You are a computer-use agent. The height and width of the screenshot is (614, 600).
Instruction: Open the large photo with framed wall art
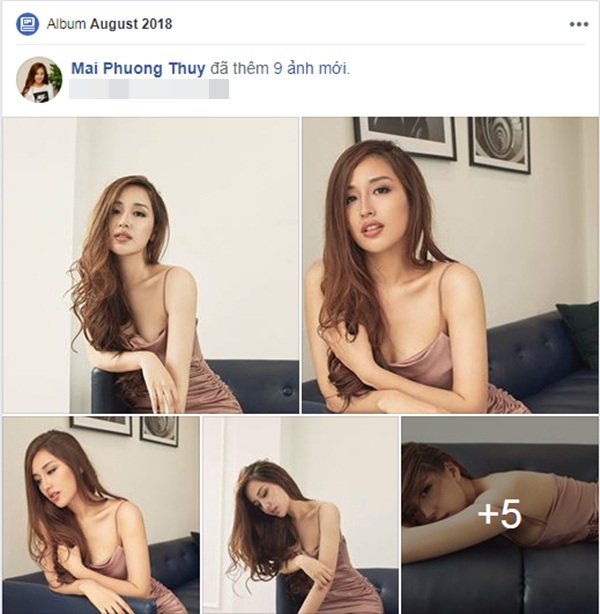tap(450, 265)
